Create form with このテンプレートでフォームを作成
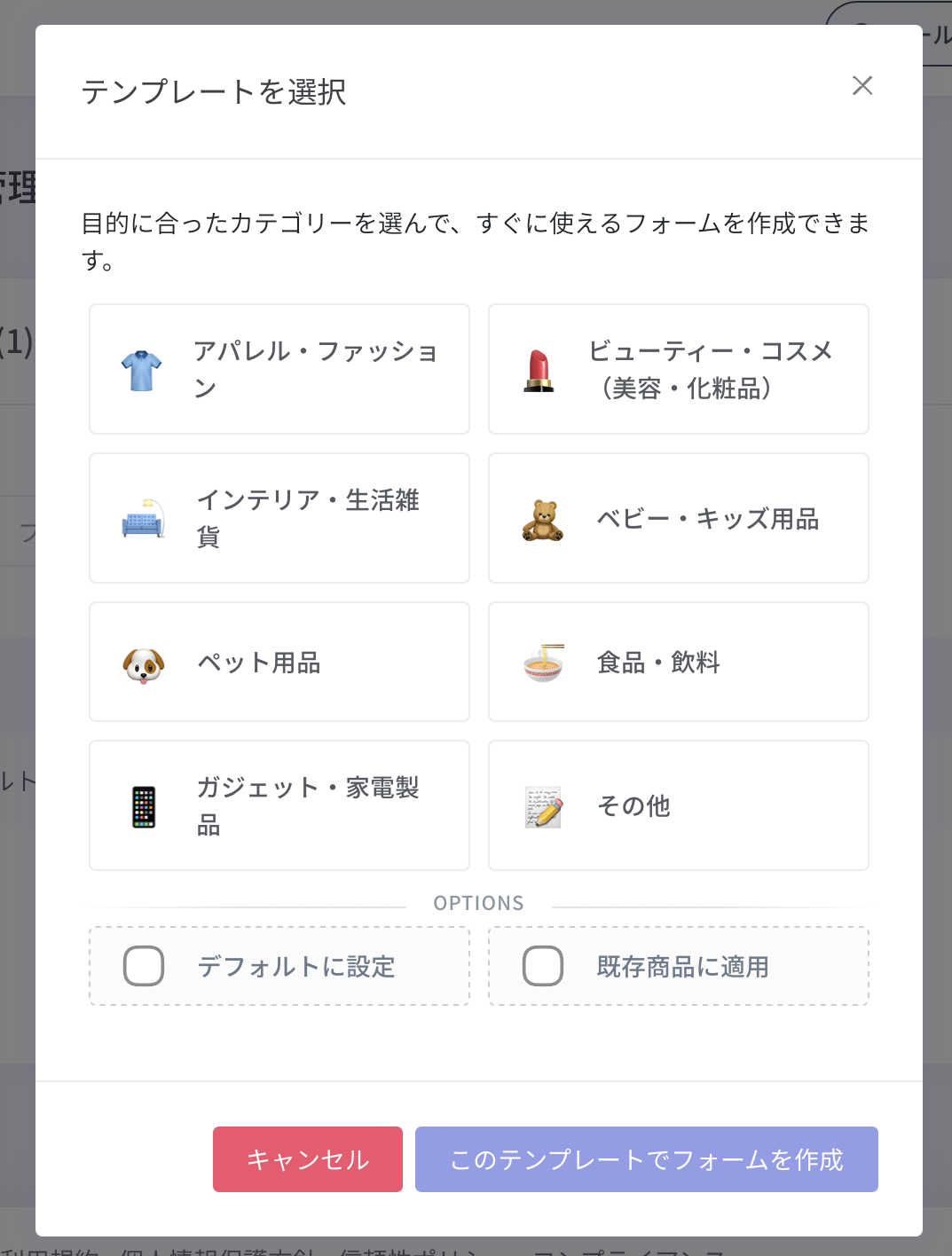This screenshot has height=1256, width=952. [x=647, y=1159]
